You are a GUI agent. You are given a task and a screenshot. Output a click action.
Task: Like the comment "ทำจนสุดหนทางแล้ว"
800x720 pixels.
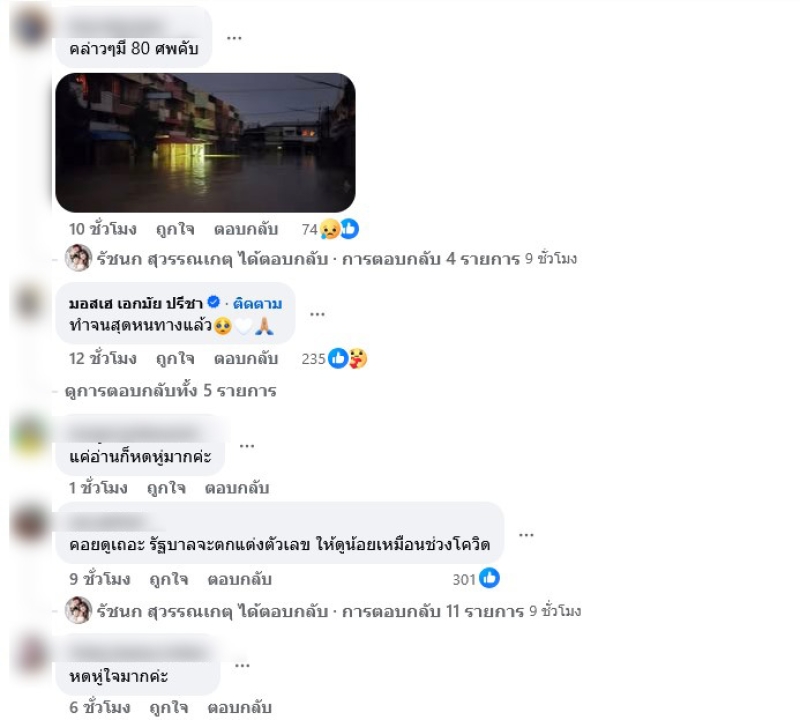point(175,358)
